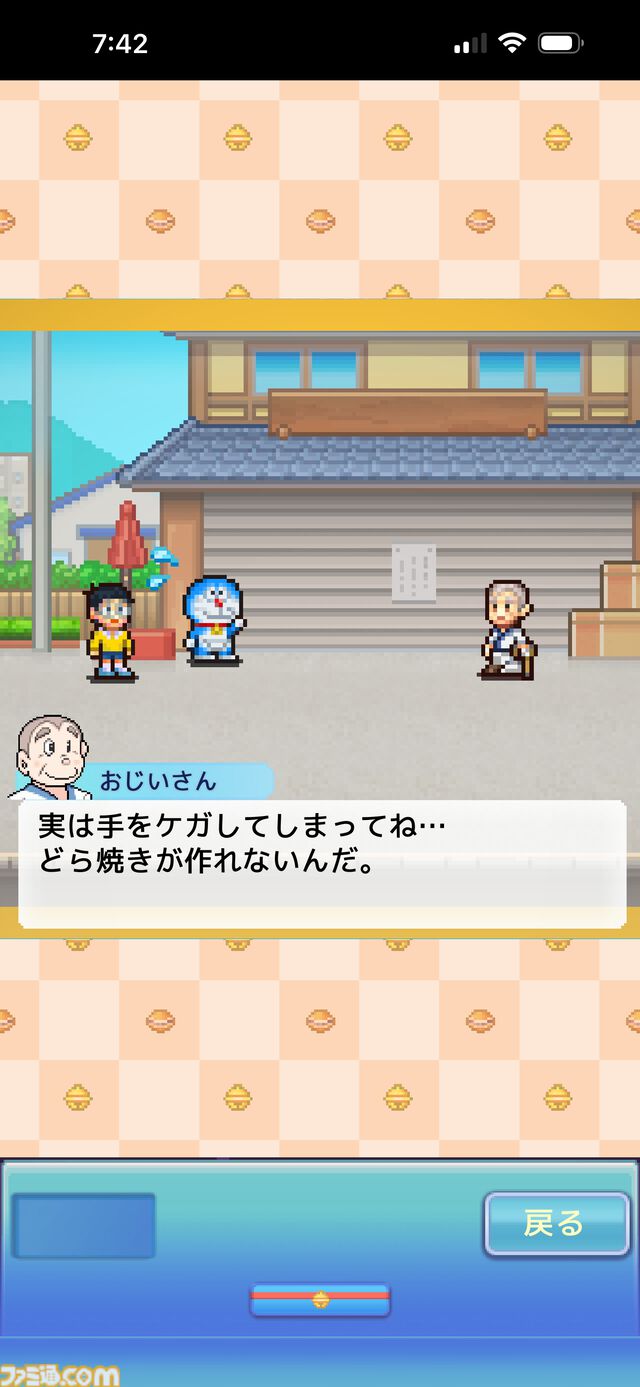
Task: Advance the old man's dialogue box
Action: (322, 864)
